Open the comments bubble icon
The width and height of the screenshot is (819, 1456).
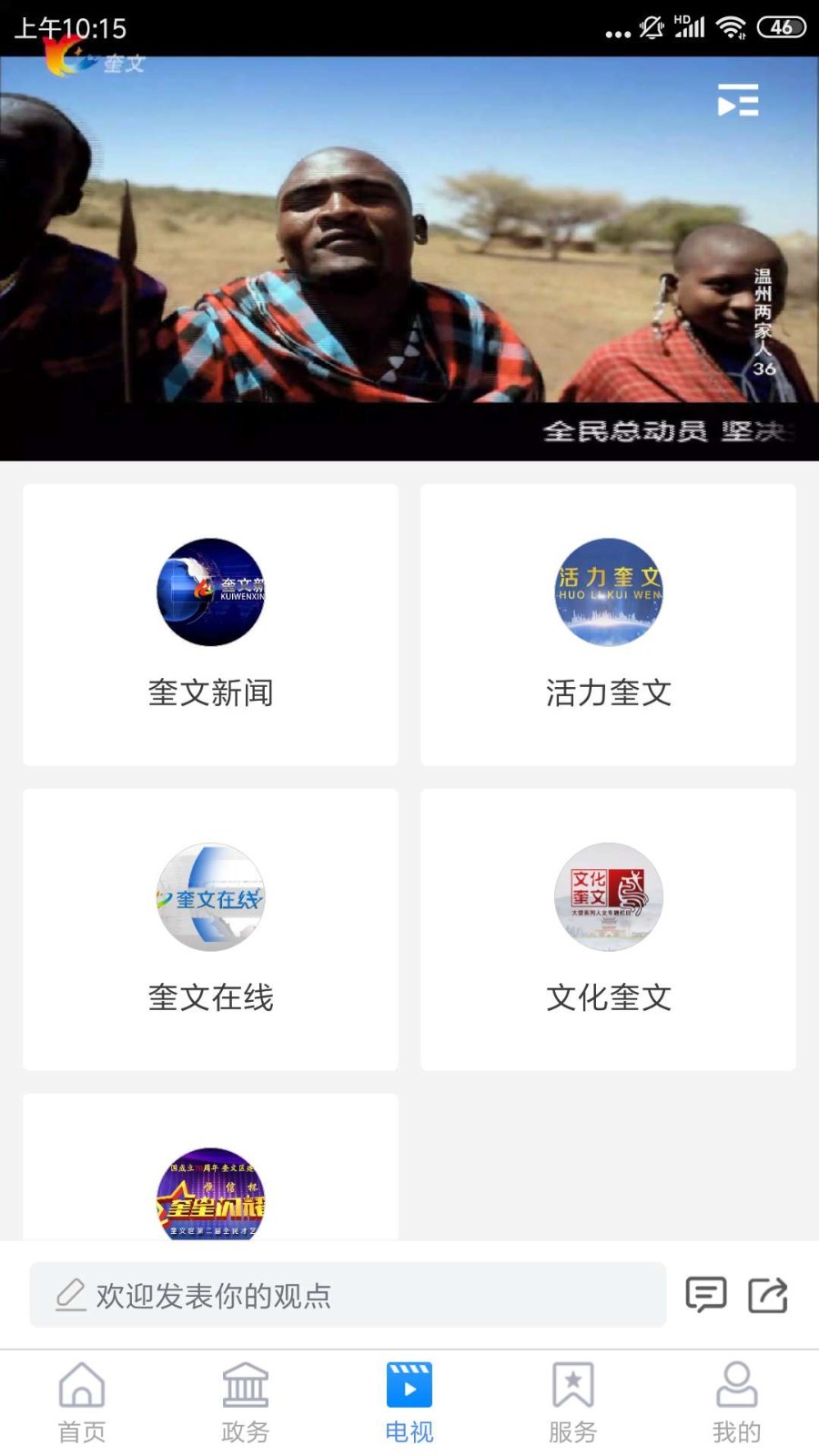709,1296
